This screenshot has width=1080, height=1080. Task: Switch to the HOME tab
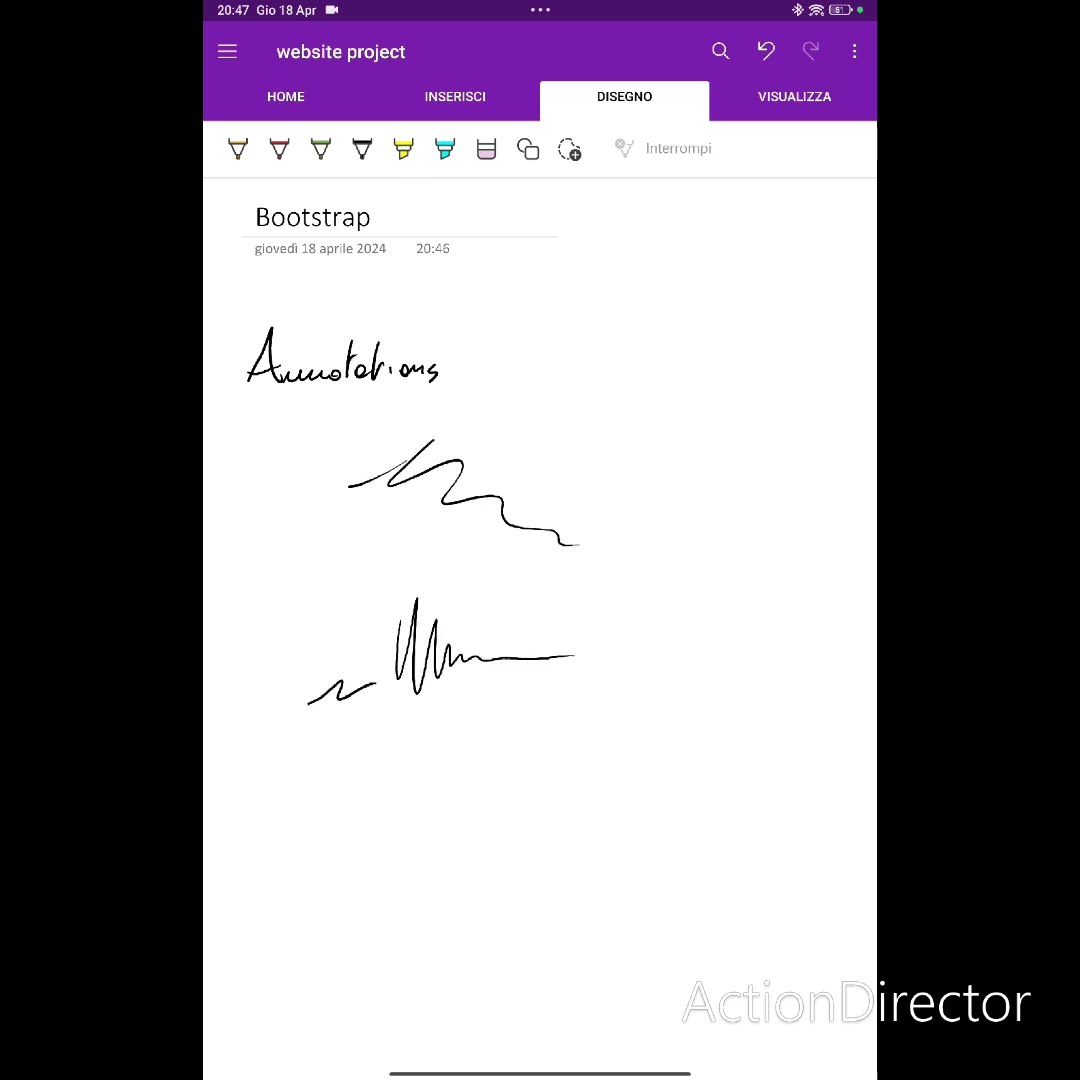[x=286, y=97]
